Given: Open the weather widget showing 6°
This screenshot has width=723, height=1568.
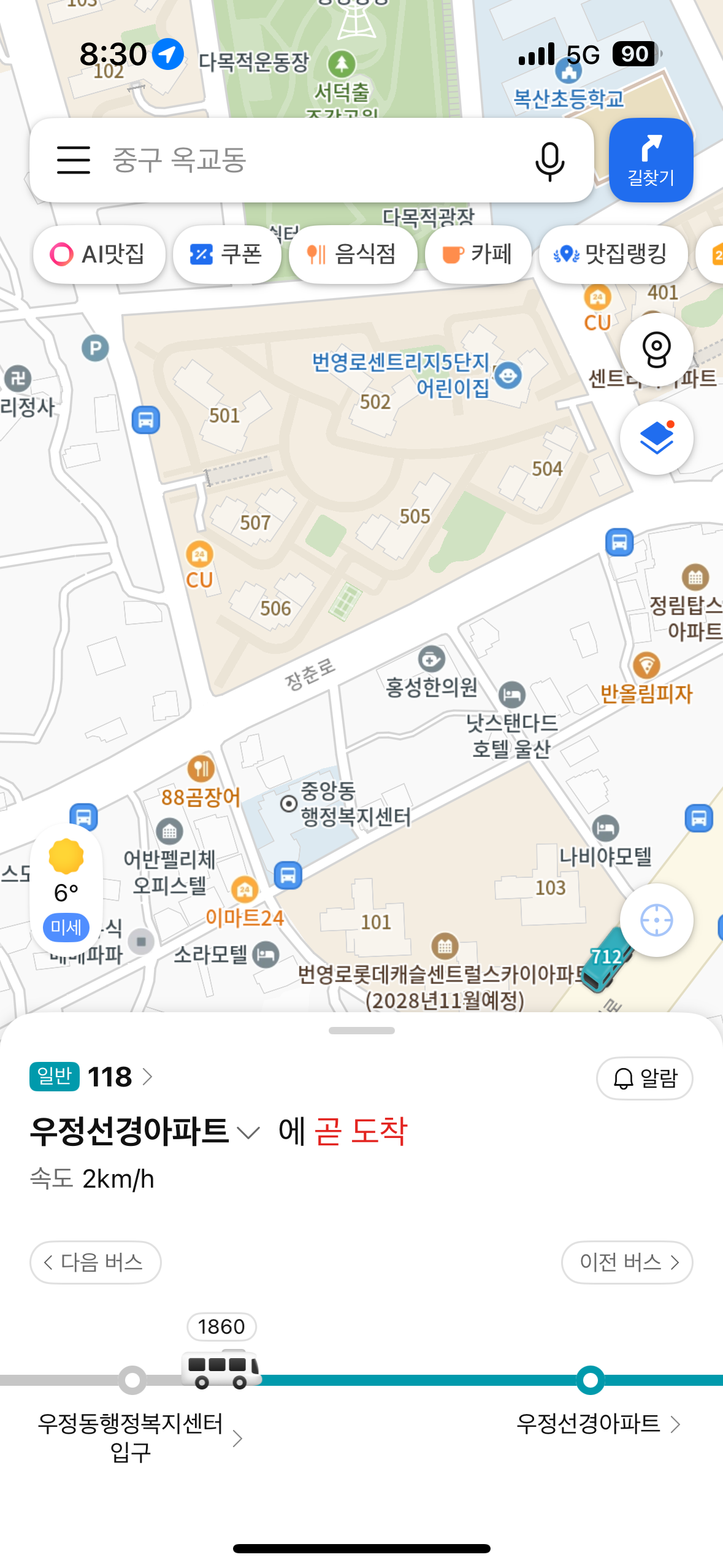Looking at the screenshot, I should pyautogui.click(x=66, y=890).
